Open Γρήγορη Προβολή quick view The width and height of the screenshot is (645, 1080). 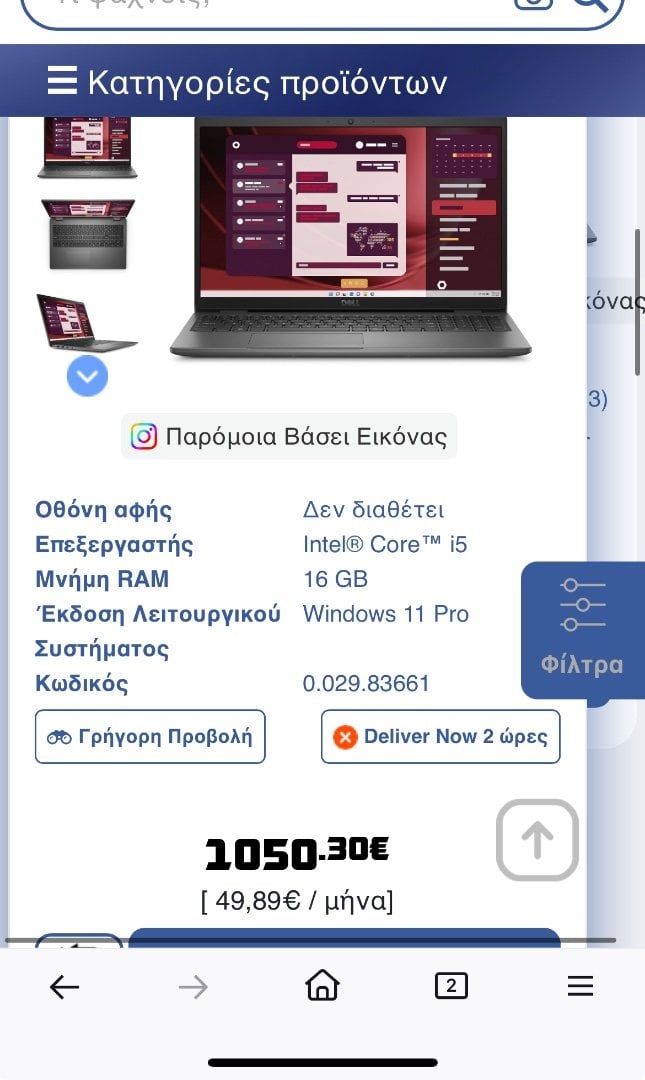150,737
